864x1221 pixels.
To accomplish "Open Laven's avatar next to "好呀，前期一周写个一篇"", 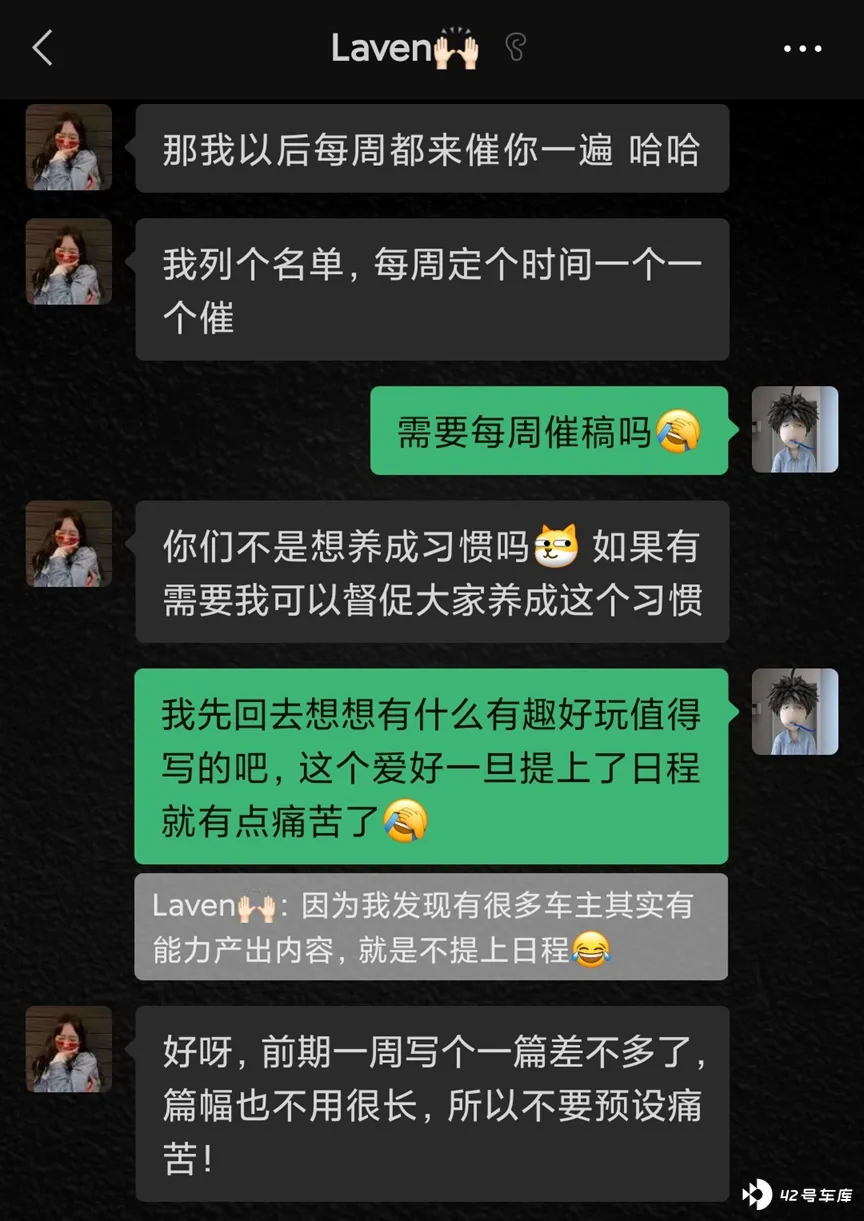I will (69, 1049).
